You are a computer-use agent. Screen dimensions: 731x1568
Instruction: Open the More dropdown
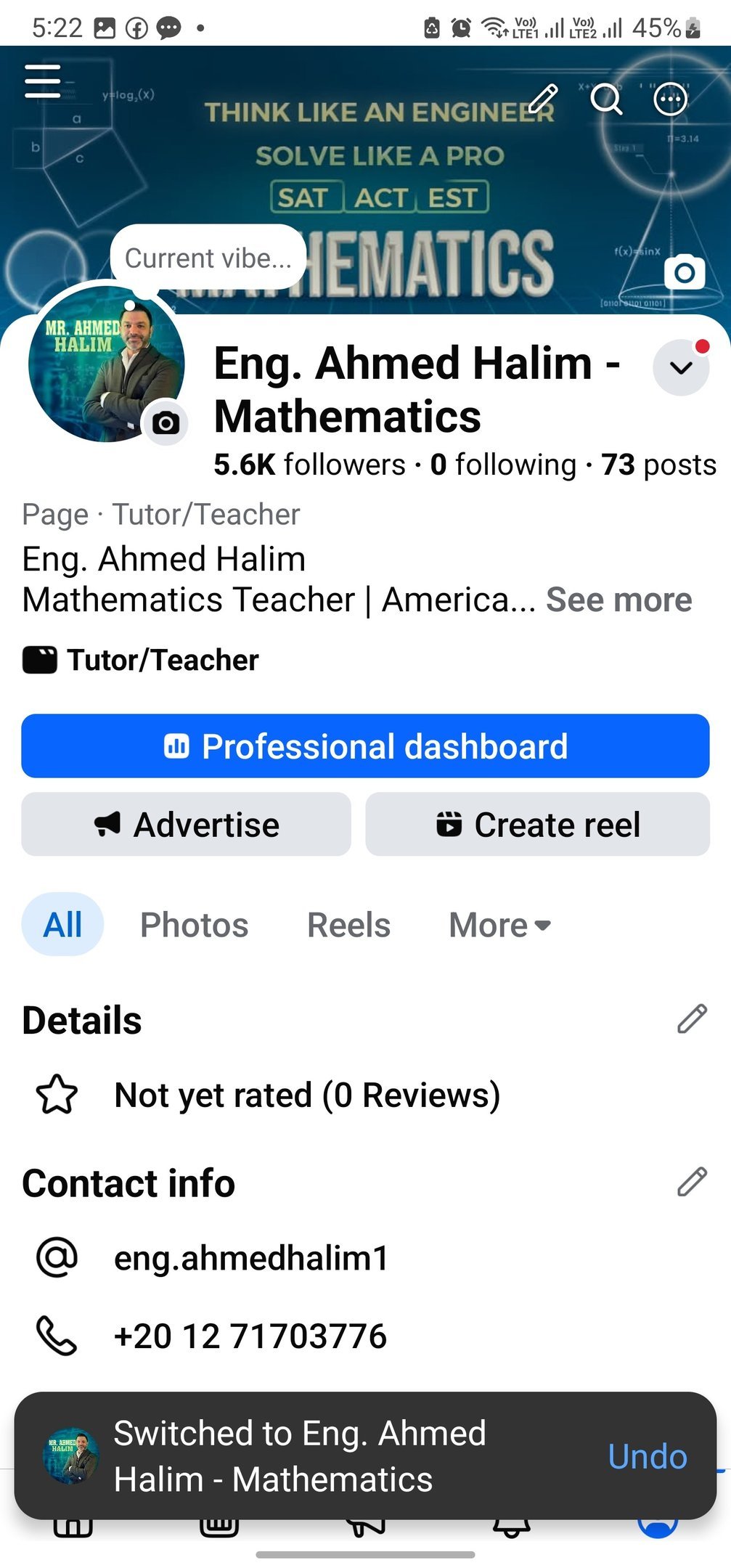(x=499, y=925)
